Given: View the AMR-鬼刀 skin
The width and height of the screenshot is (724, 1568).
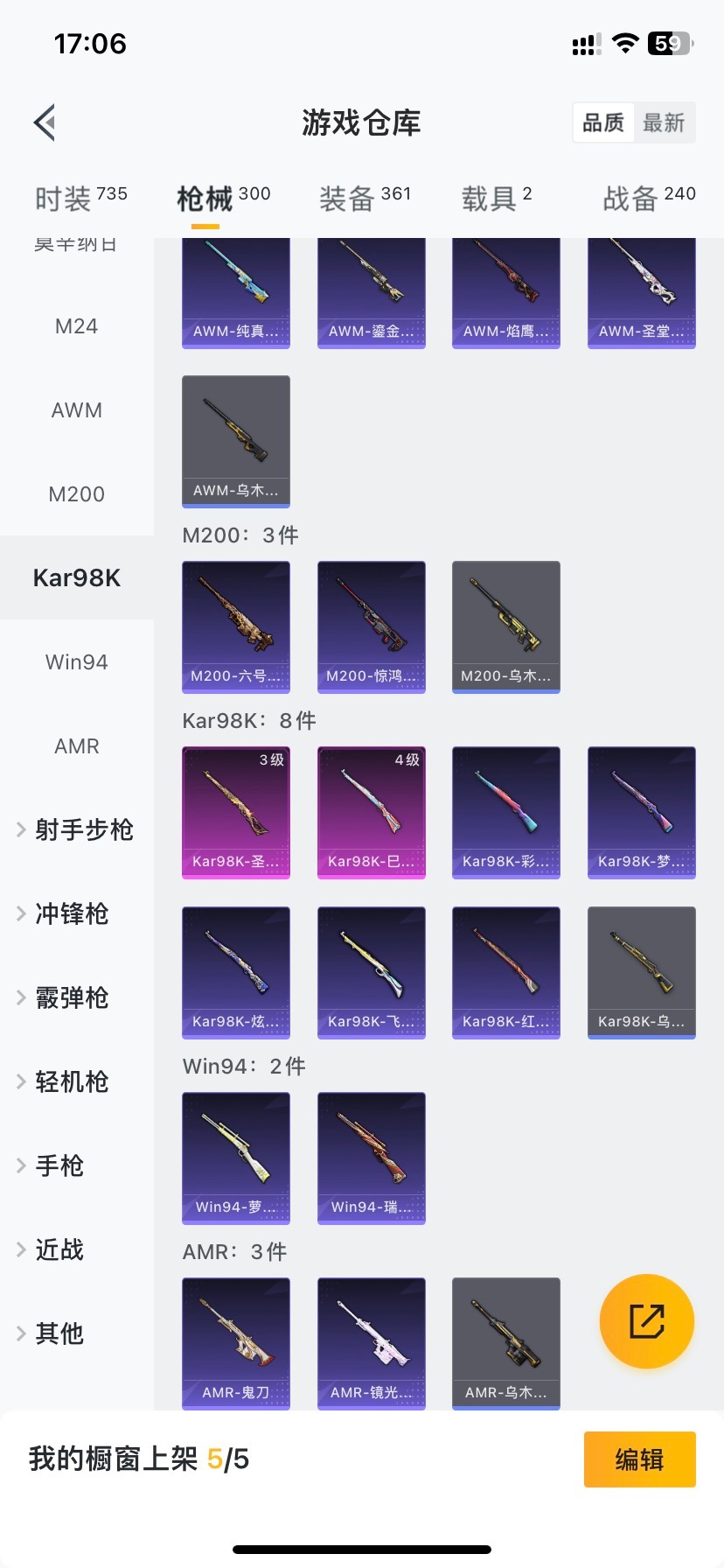Looking at the screenshot, I should coord(236,1342).
